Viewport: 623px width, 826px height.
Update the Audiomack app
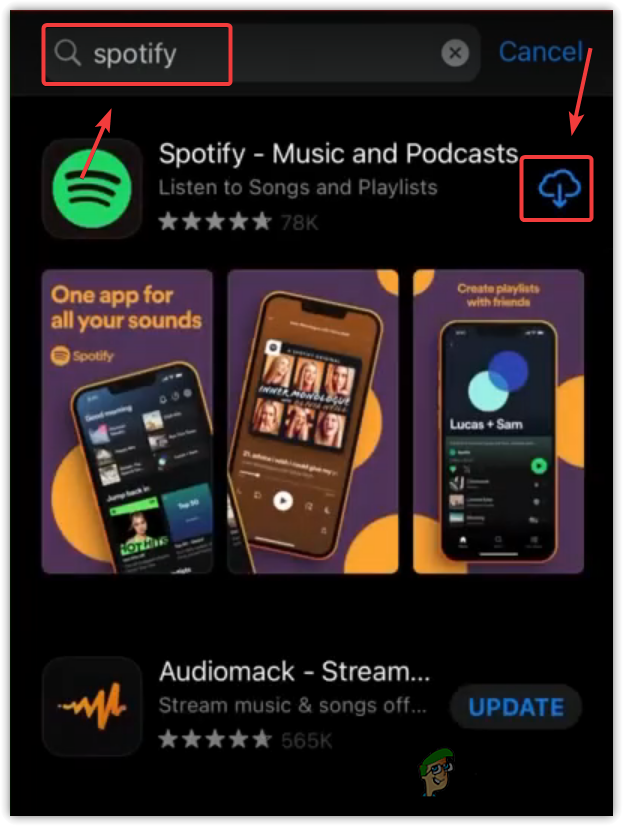515,708
